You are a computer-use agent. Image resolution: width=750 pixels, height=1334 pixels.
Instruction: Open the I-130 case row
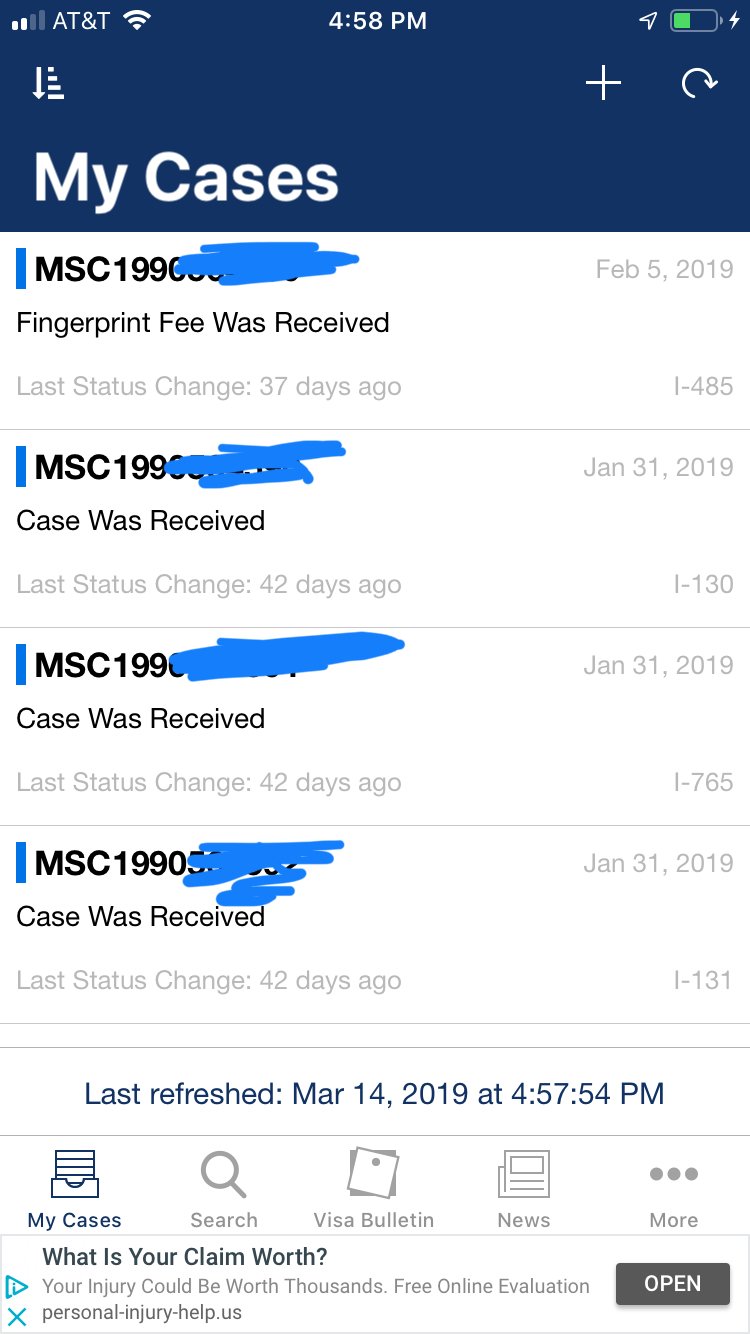375,528
